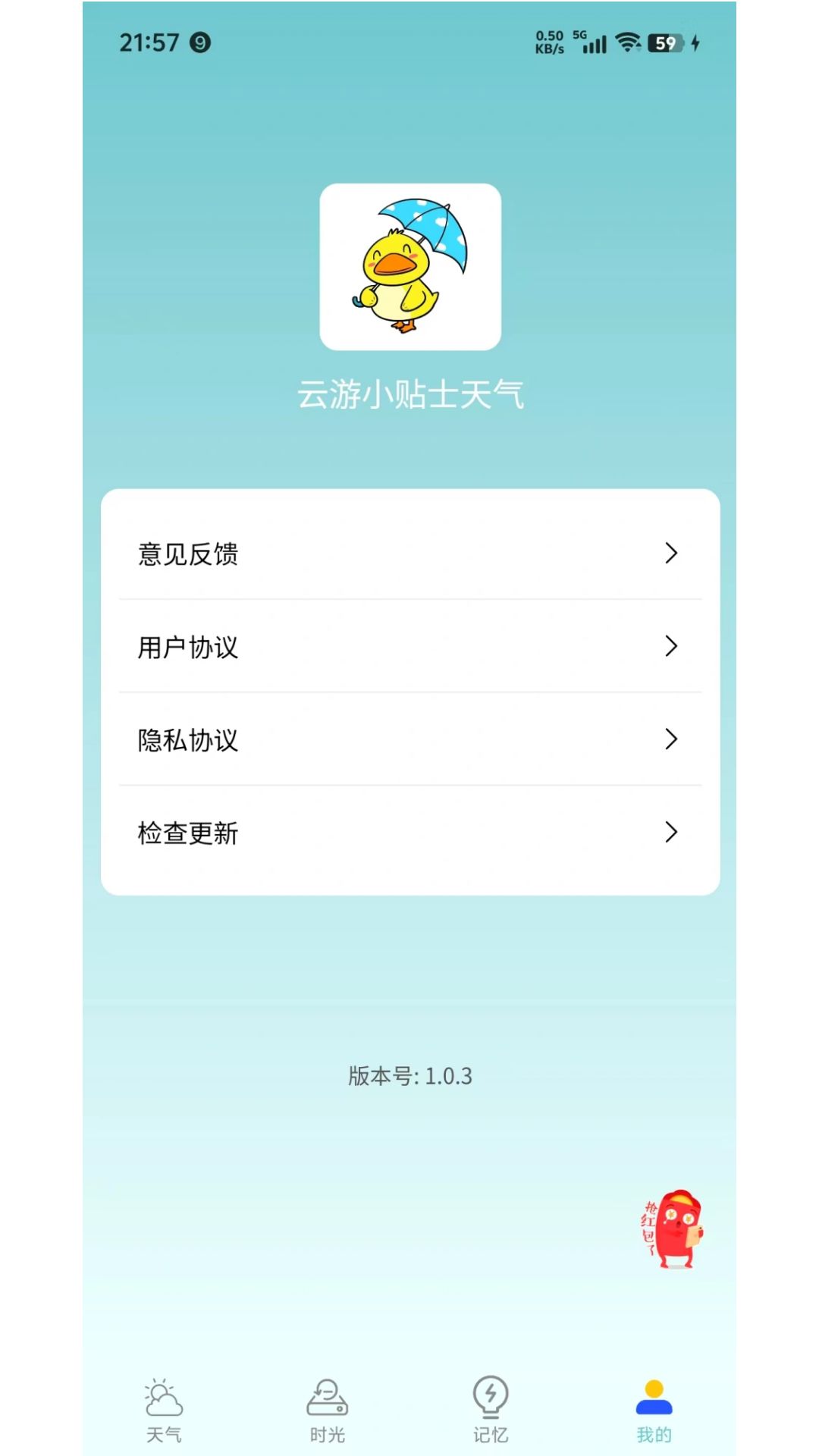Tap the 版本号 1.0.3 version text

[409, 1076]
